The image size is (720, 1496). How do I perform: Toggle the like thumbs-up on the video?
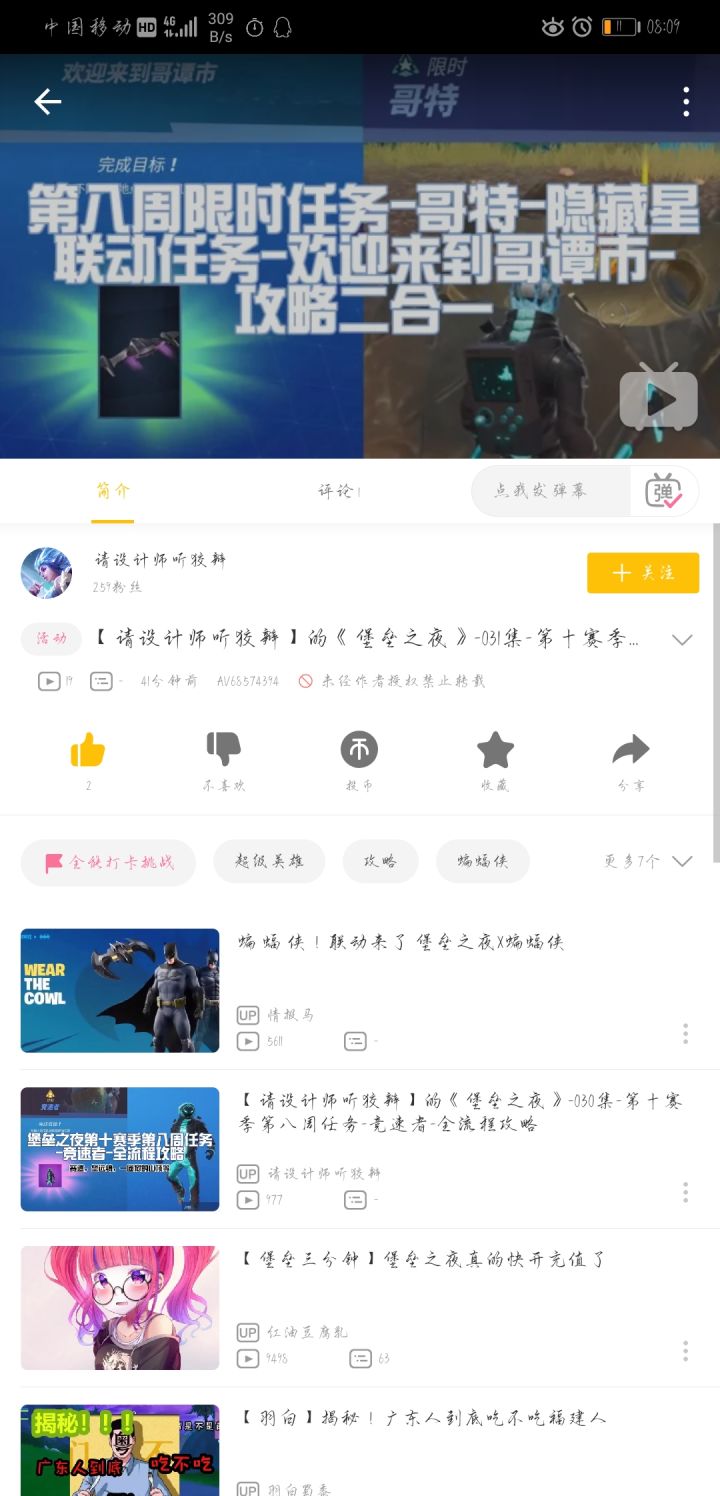click(87, 748)
